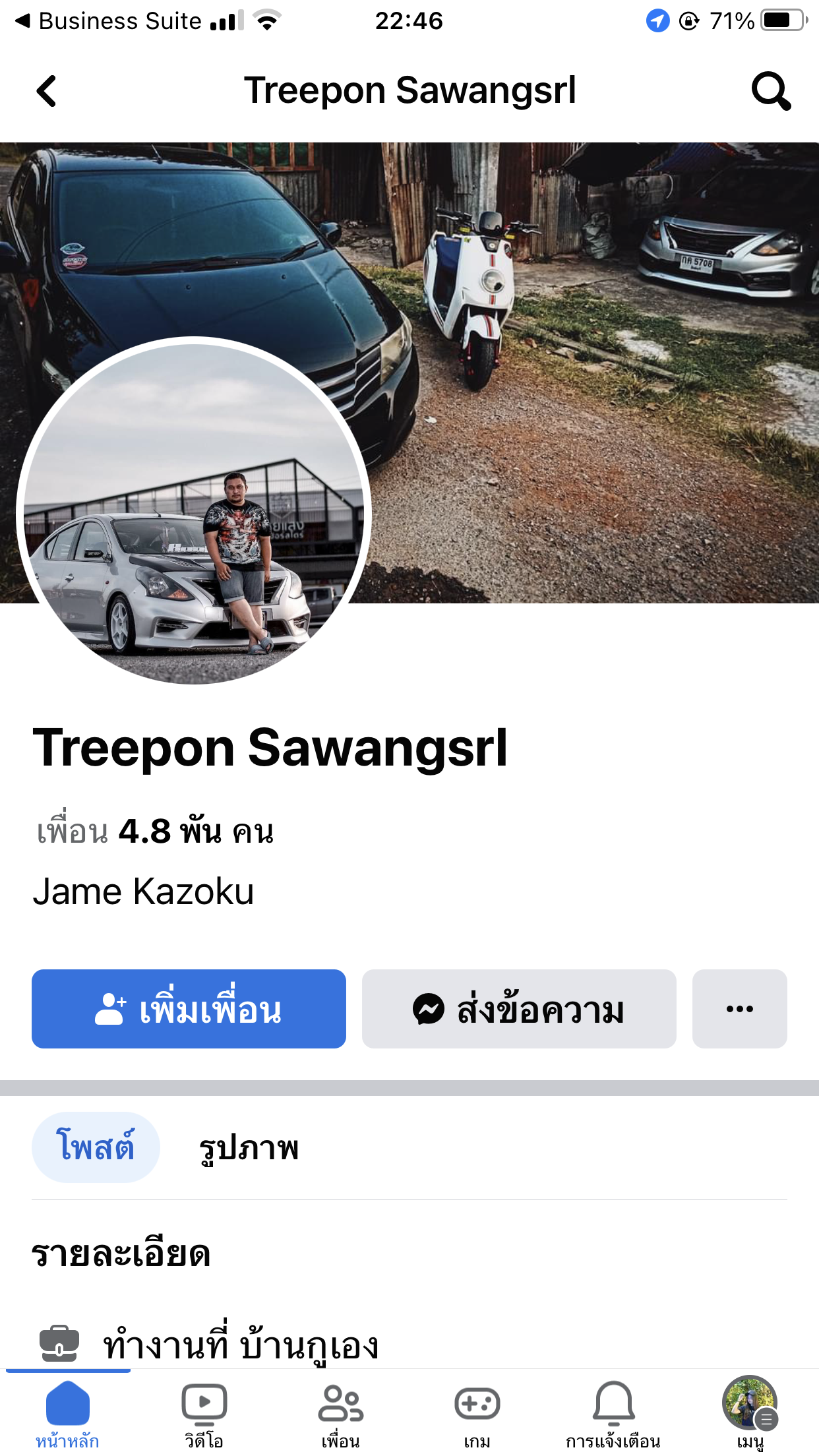Open the three-dot more options button
Image resolution: width=819 pixels, height=1456 pixels.
[x=739, y=1009]
